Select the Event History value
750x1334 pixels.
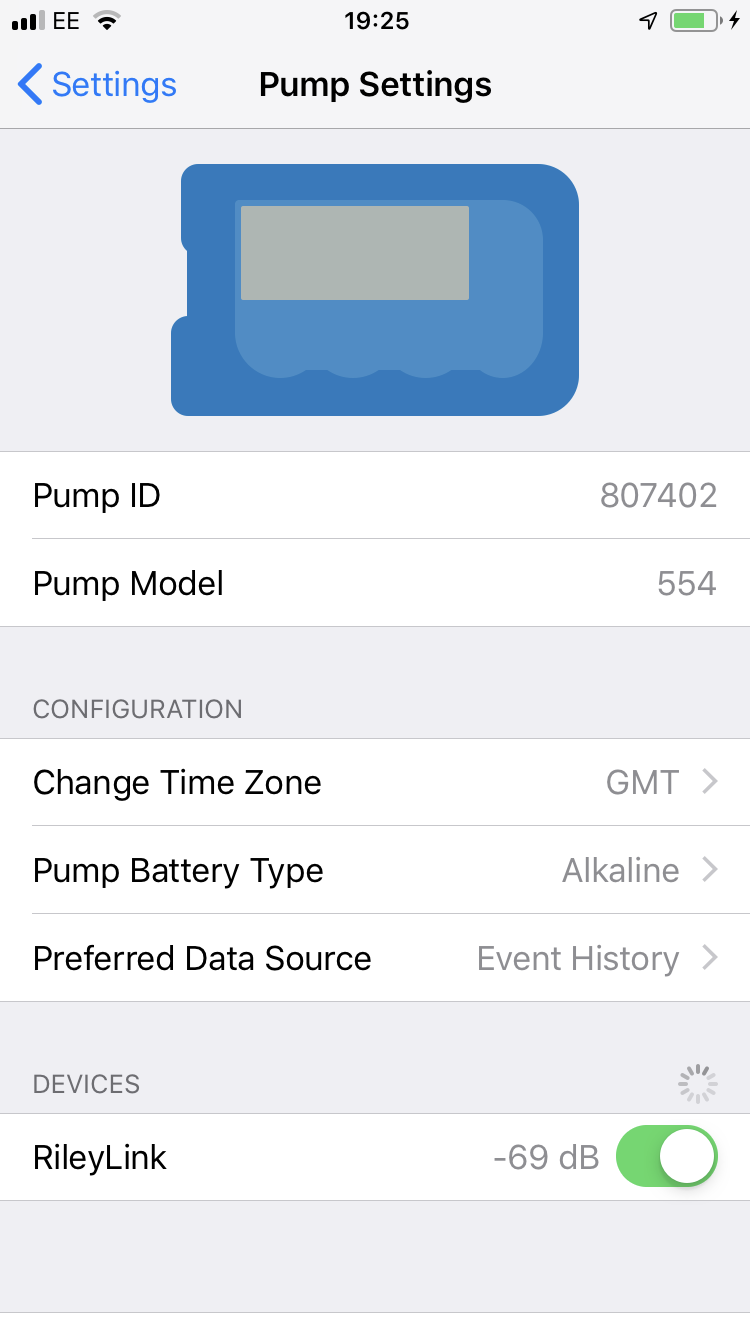[577, 958]
